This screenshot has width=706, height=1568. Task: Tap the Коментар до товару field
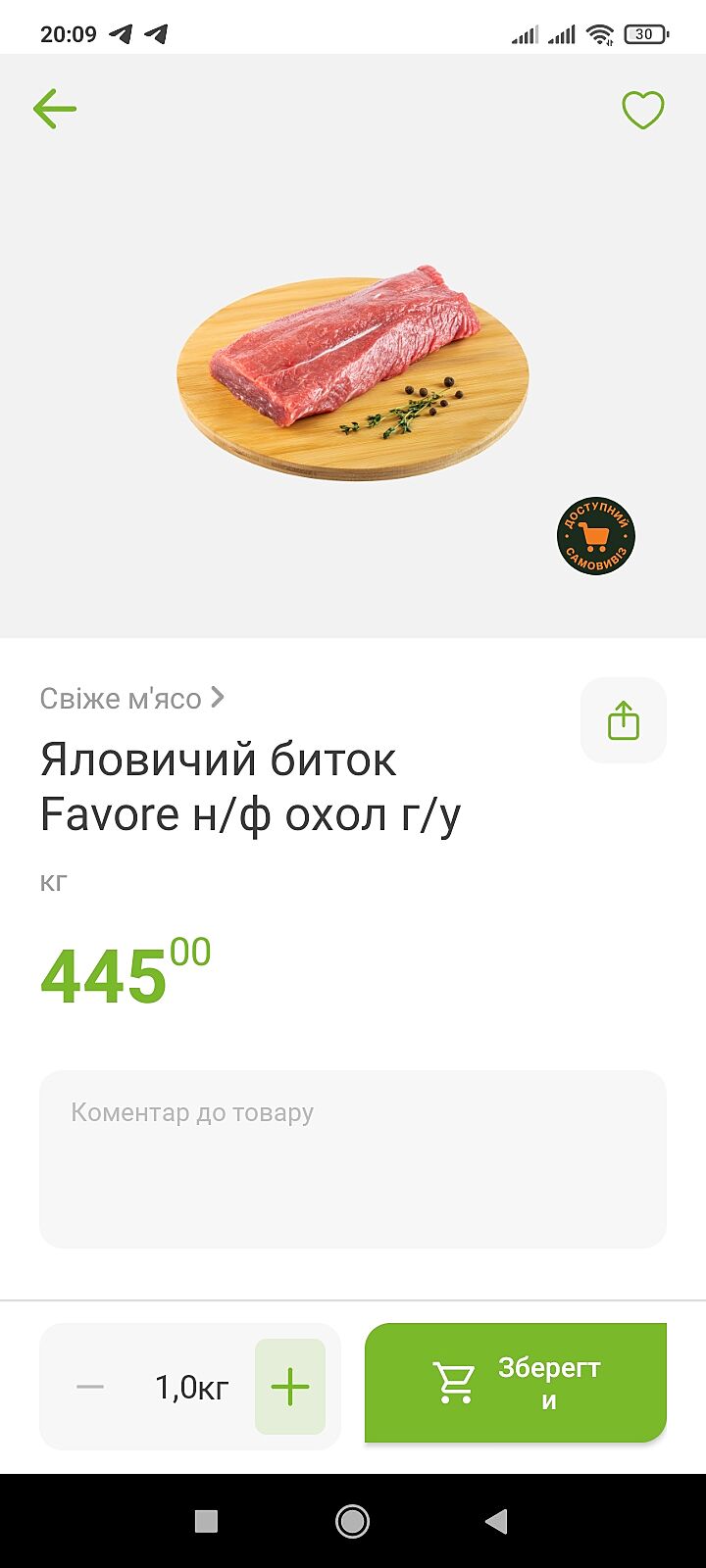tap(353, 1159)
